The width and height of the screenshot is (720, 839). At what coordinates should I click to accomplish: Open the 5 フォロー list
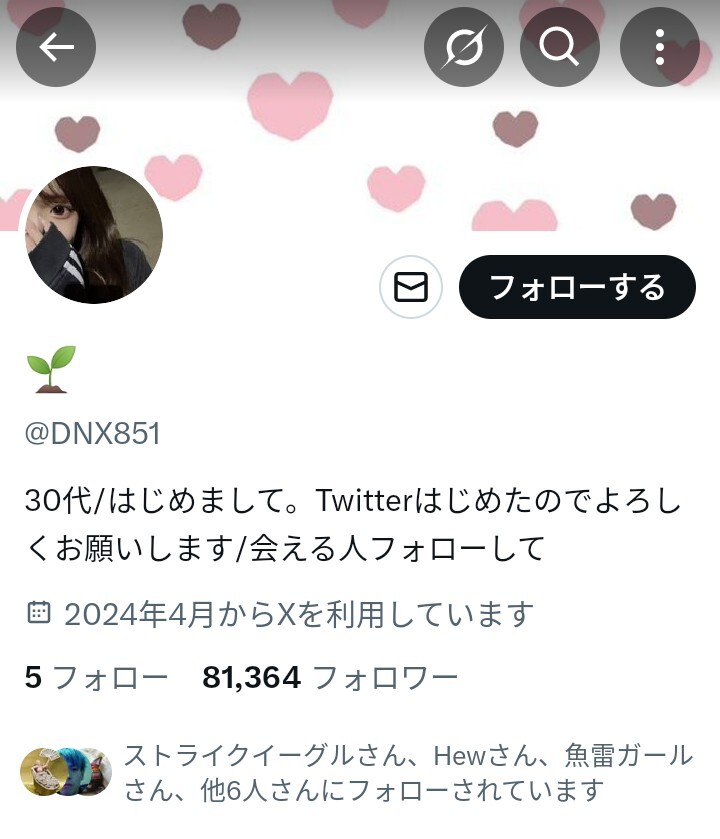(97, 678)
